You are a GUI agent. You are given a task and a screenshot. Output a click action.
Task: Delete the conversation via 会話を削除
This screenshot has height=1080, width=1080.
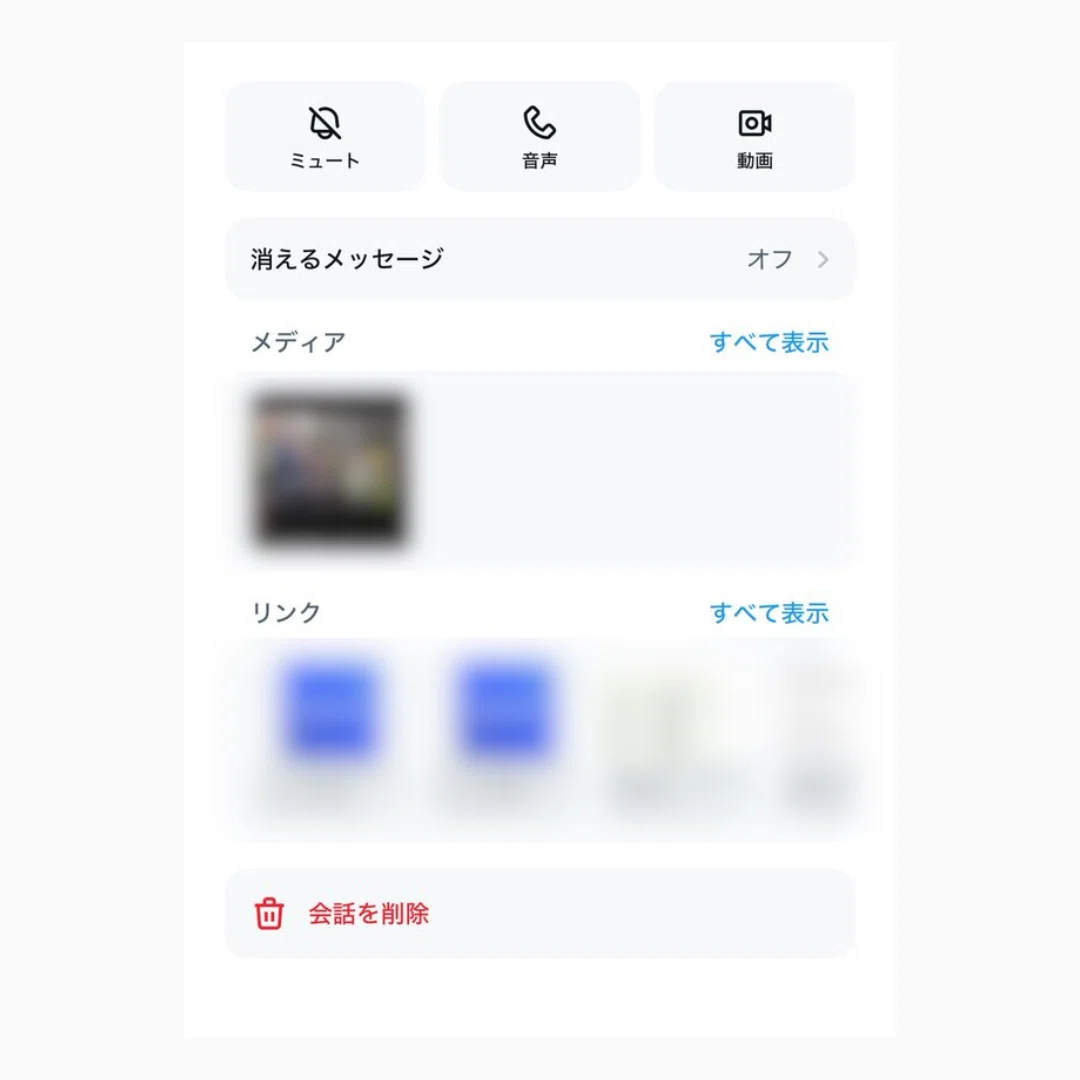click(540, 913)
